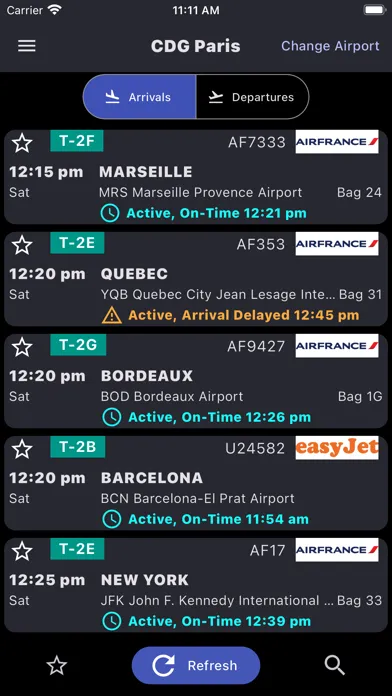Viewport: 392px width, 696px height.
Task: View New York AF17 flight details
Action: pyautogui.click(x=196, y=585)
